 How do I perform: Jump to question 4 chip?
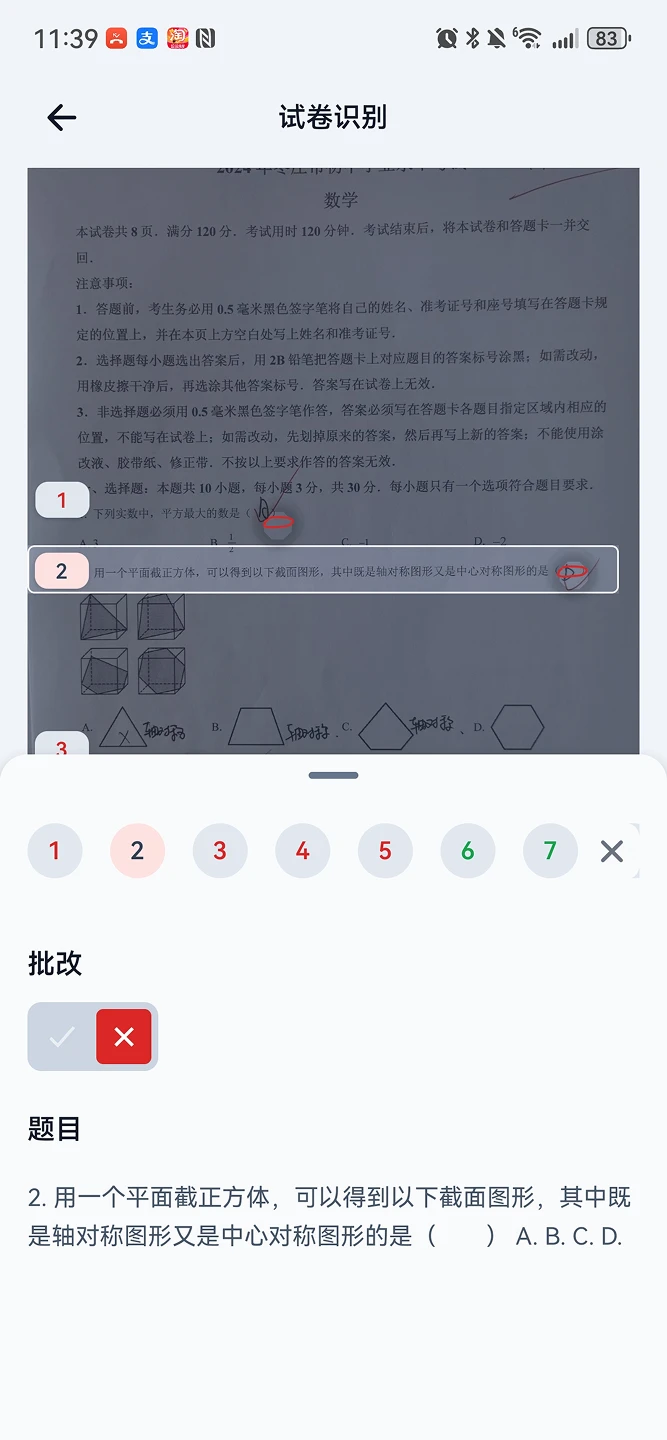(303, 851)
